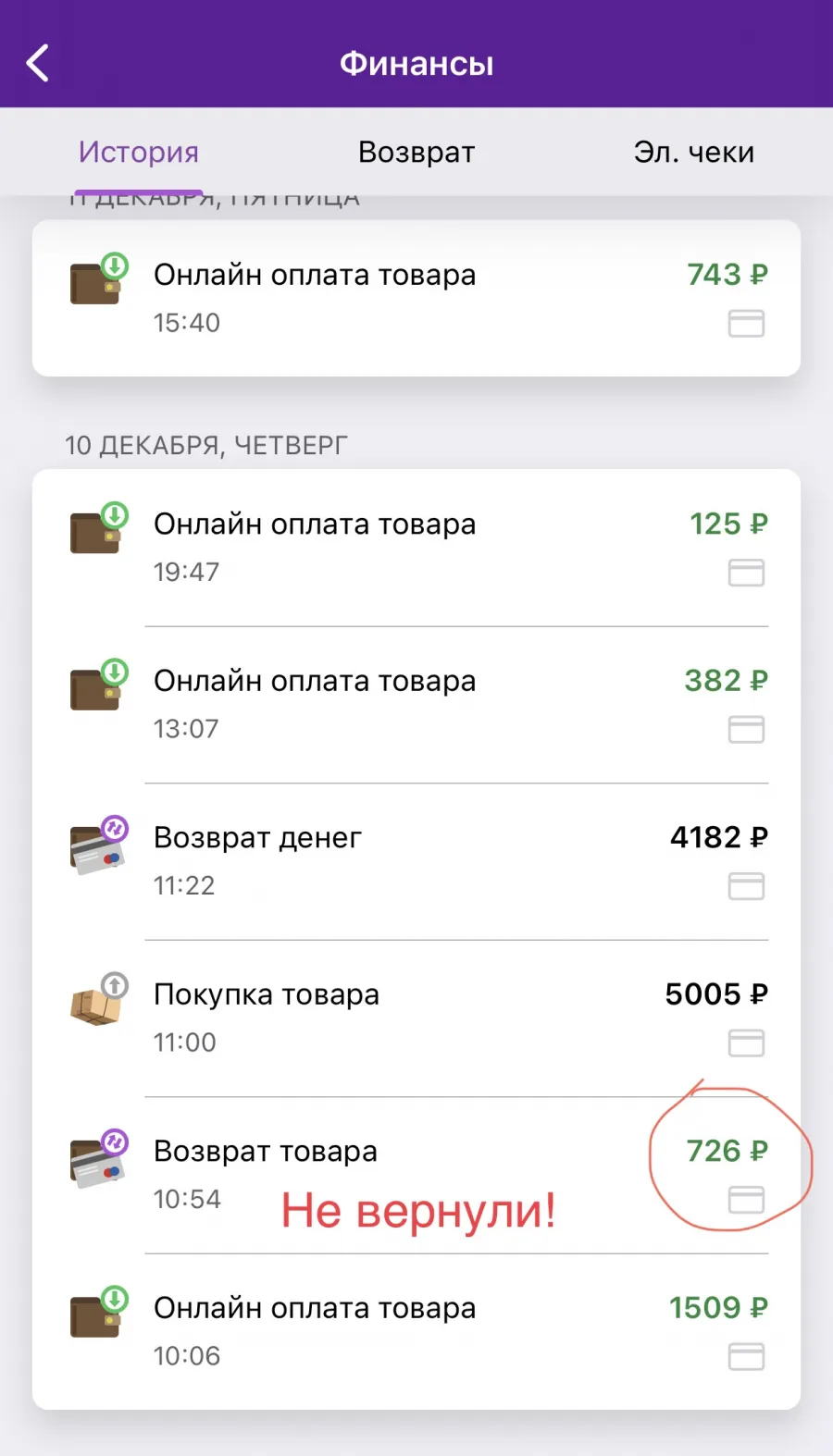Image resolution: width=833 pixels, height=1456 pixels.
Task: Select the История tab
Action: (139, 152)
